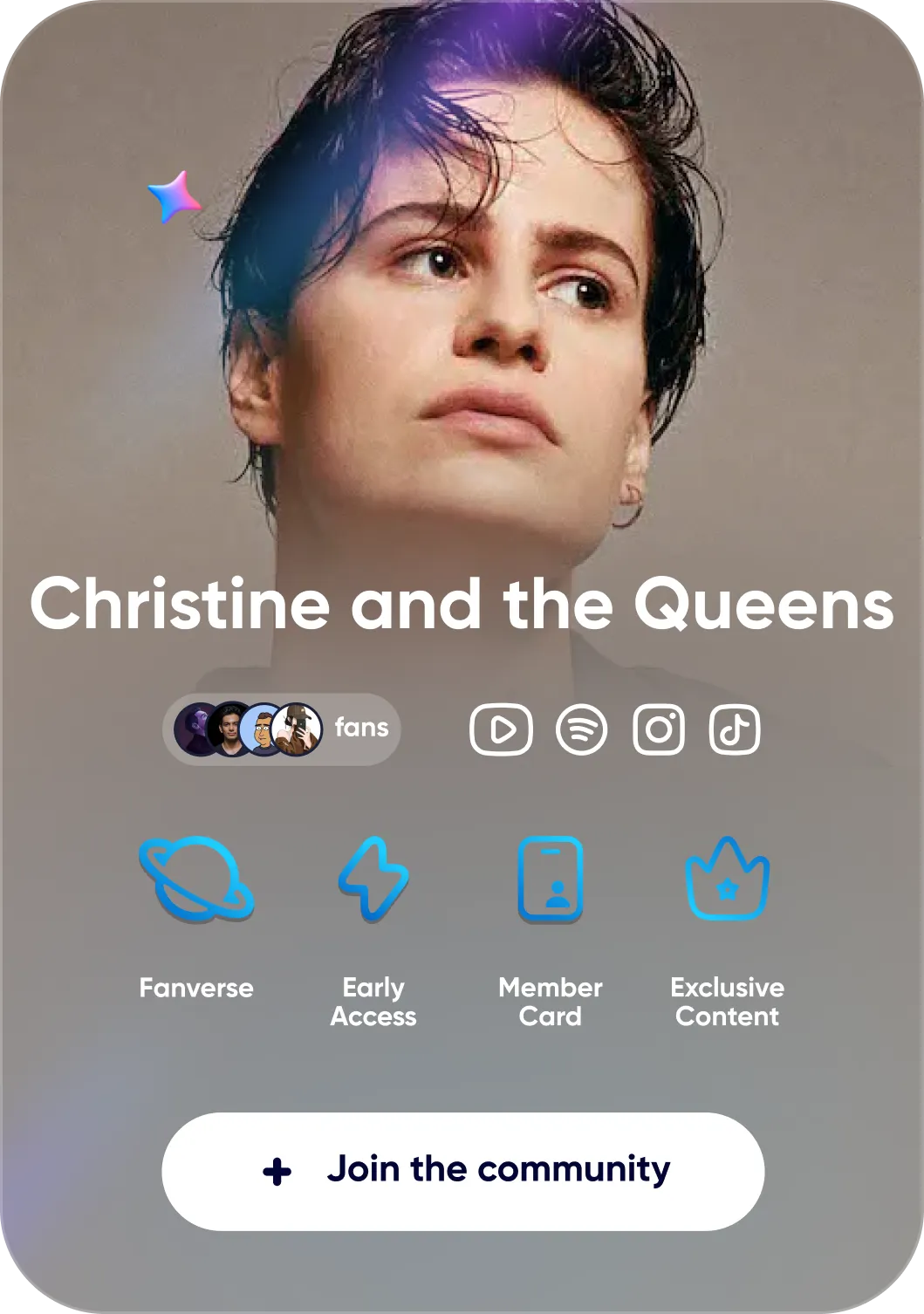924x1314 pixels.
Task: Join the community
Action: coord(462,1171)
